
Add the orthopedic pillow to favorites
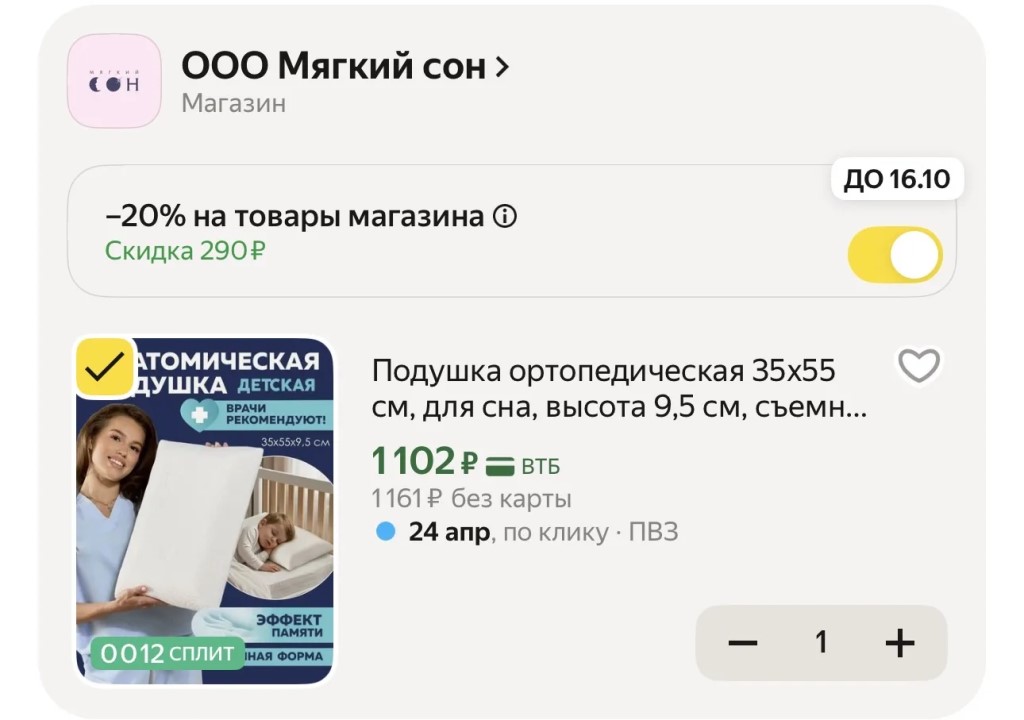[918, 367]
